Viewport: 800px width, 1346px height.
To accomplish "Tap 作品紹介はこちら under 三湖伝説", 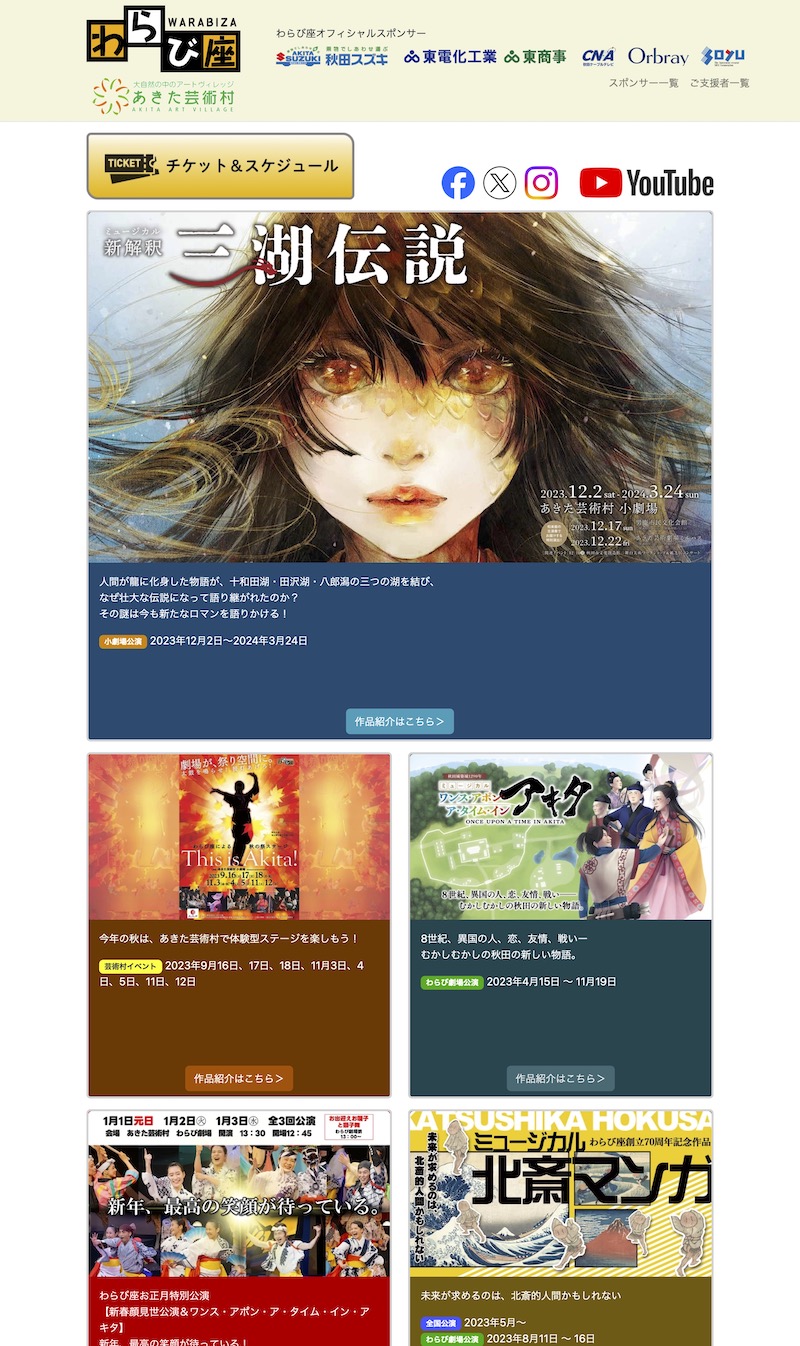I will pyautogui.click(x=400, y=721).
